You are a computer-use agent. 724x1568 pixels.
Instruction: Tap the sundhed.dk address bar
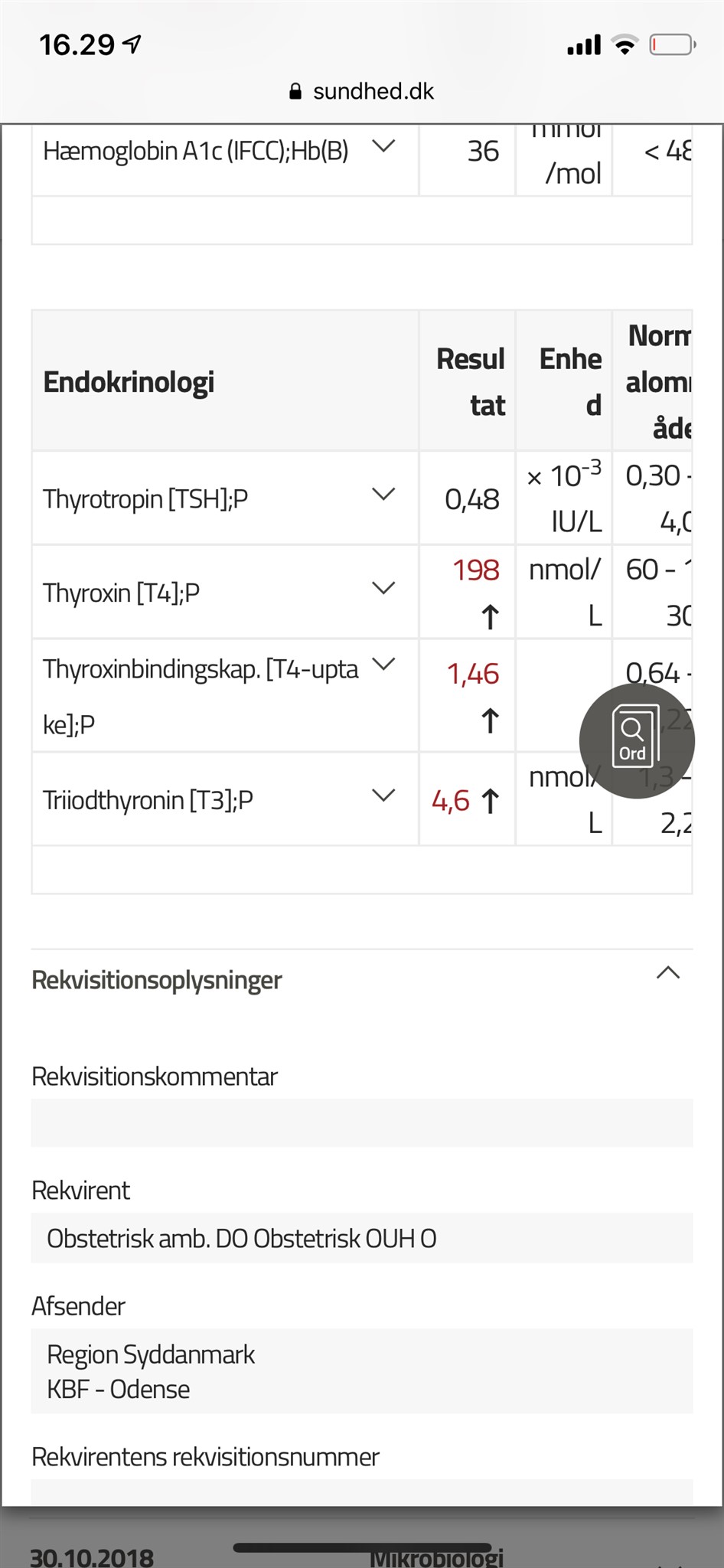click(361, 92)
